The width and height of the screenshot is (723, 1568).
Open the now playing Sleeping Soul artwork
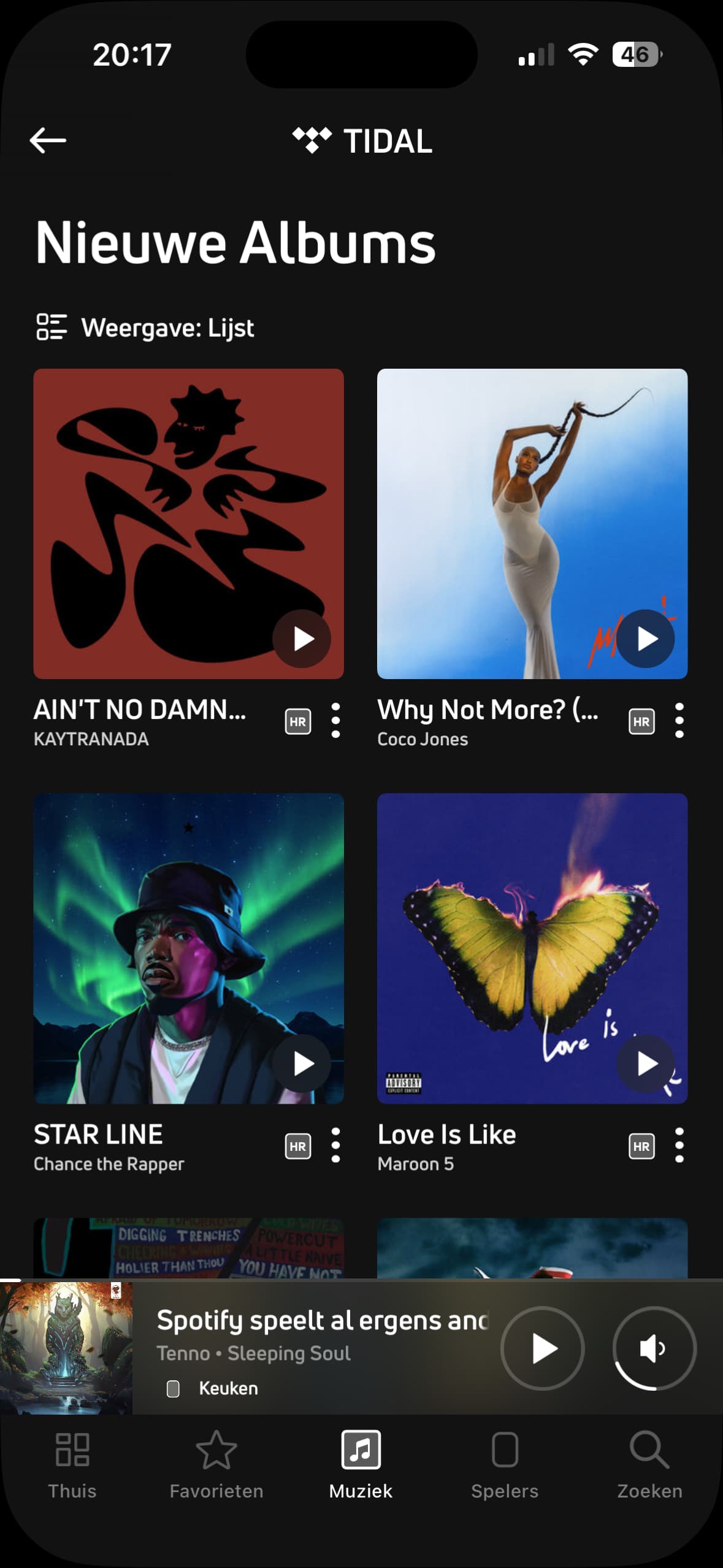pyautogui.click(x=66, y=1348)
